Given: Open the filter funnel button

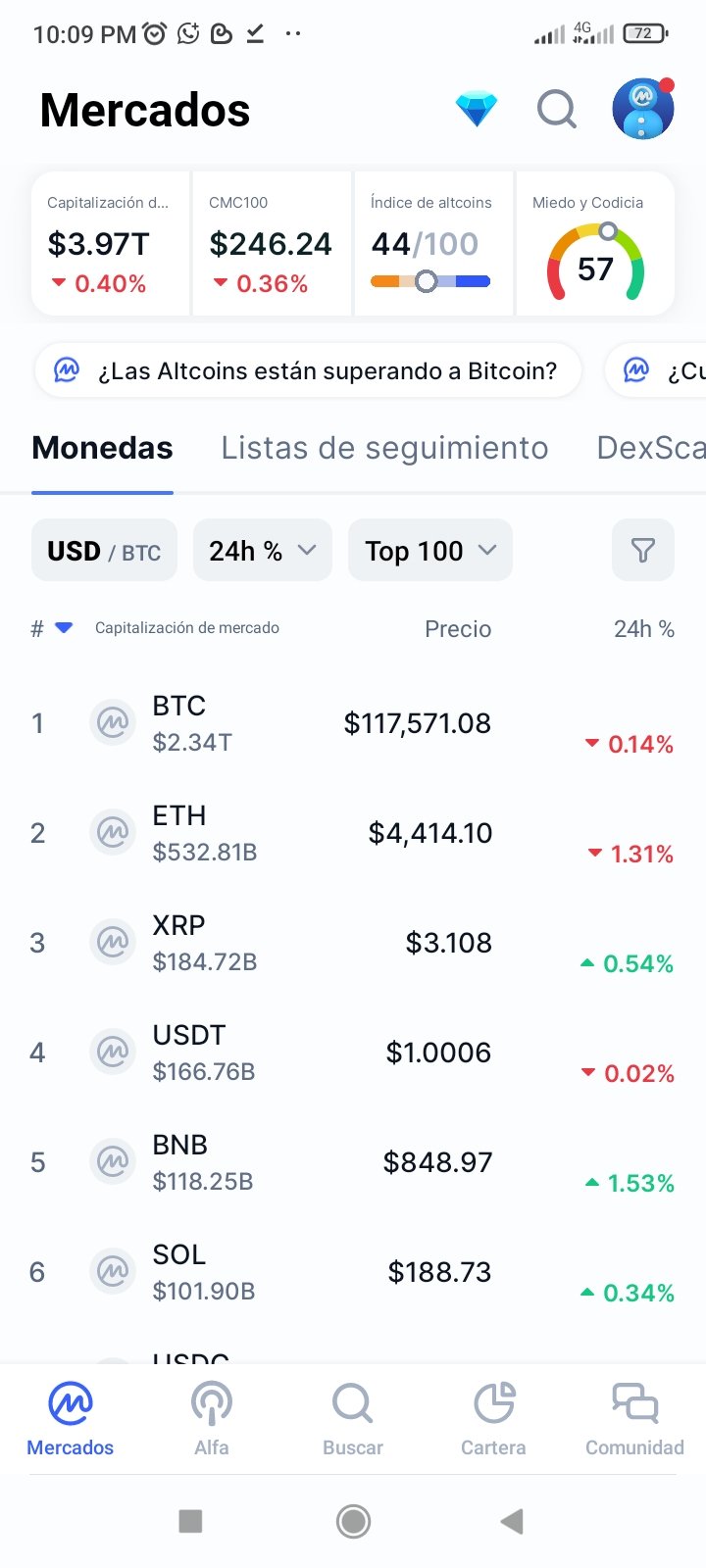Looking at the screenshot, I should click(x=643, y=551).
